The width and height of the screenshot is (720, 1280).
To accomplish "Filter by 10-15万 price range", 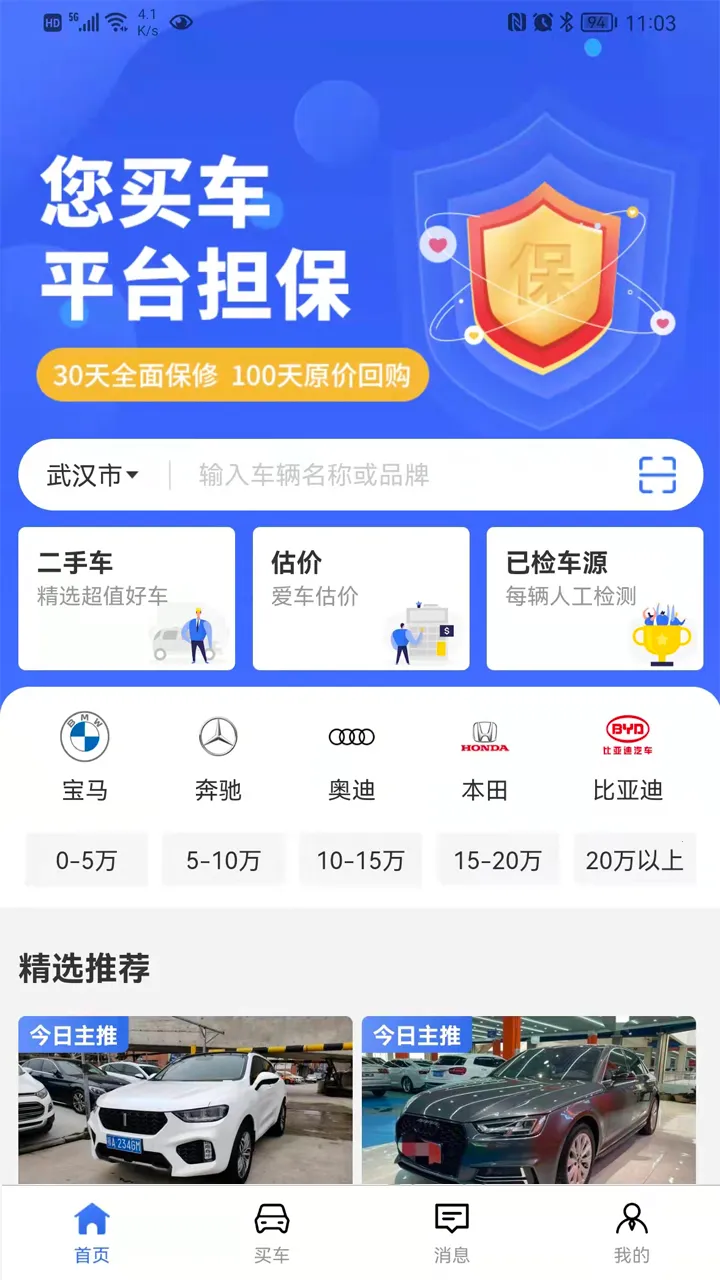I will point(361,860).
